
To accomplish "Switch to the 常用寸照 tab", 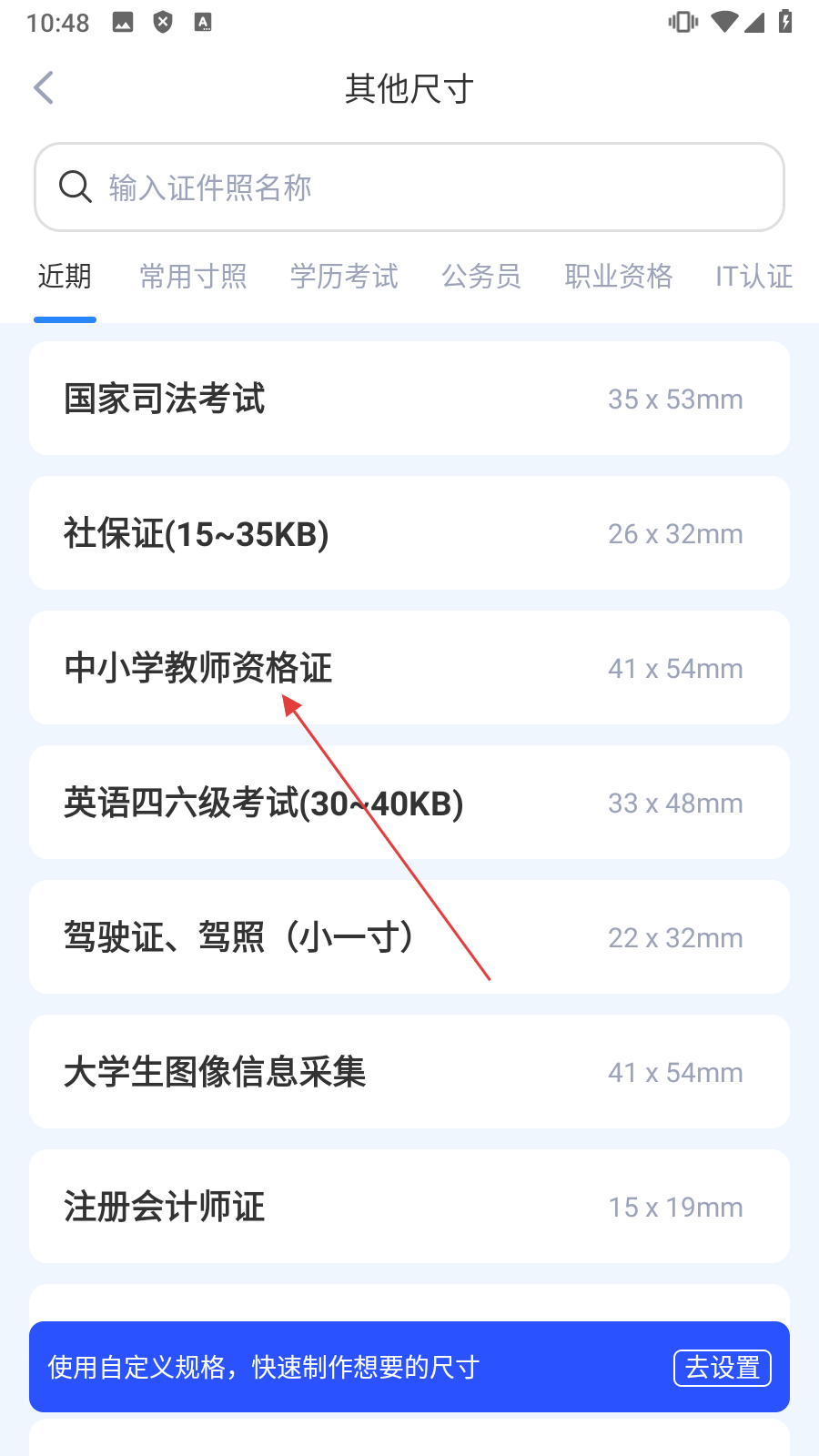I will click(x=193, y=277).
